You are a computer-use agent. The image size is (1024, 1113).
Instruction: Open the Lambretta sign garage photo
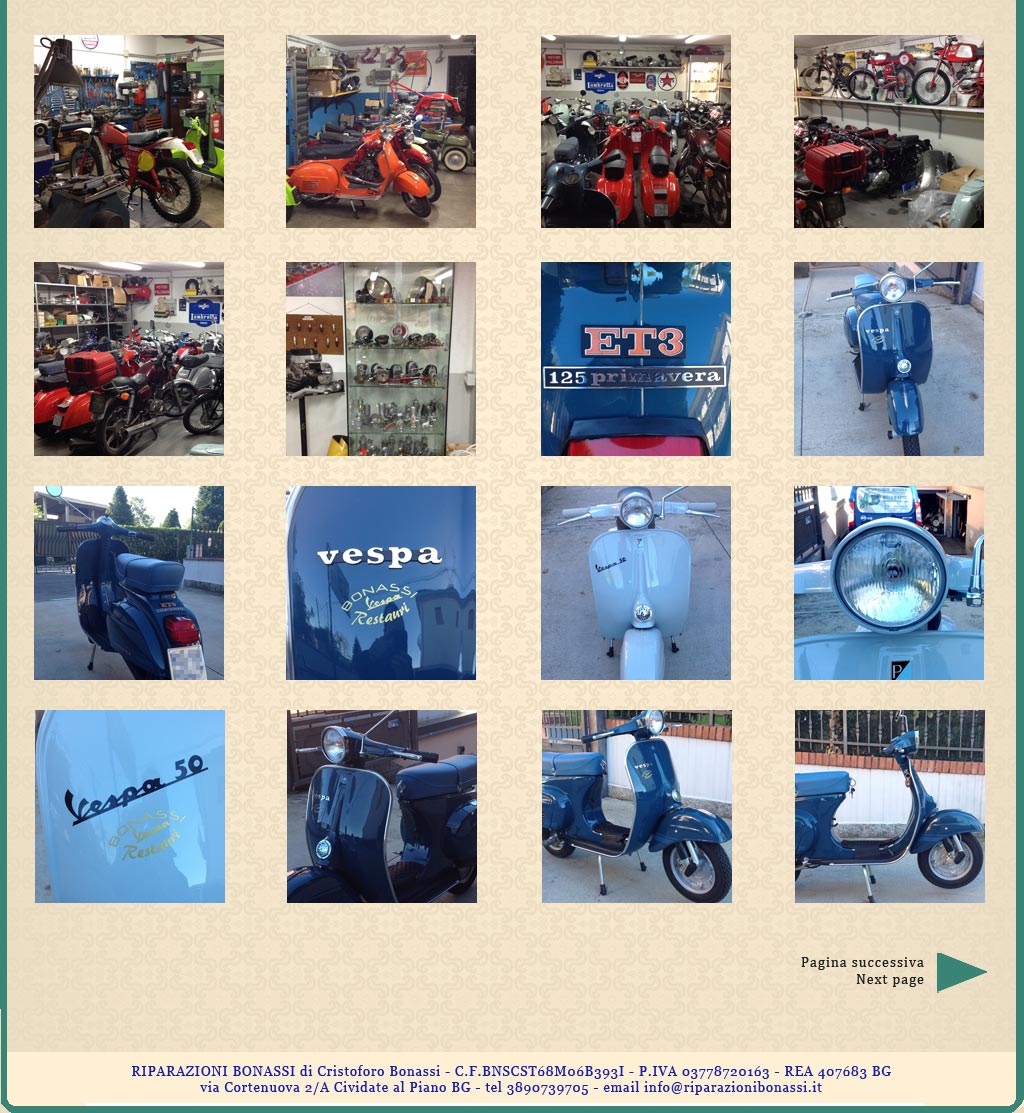point(635,131)
